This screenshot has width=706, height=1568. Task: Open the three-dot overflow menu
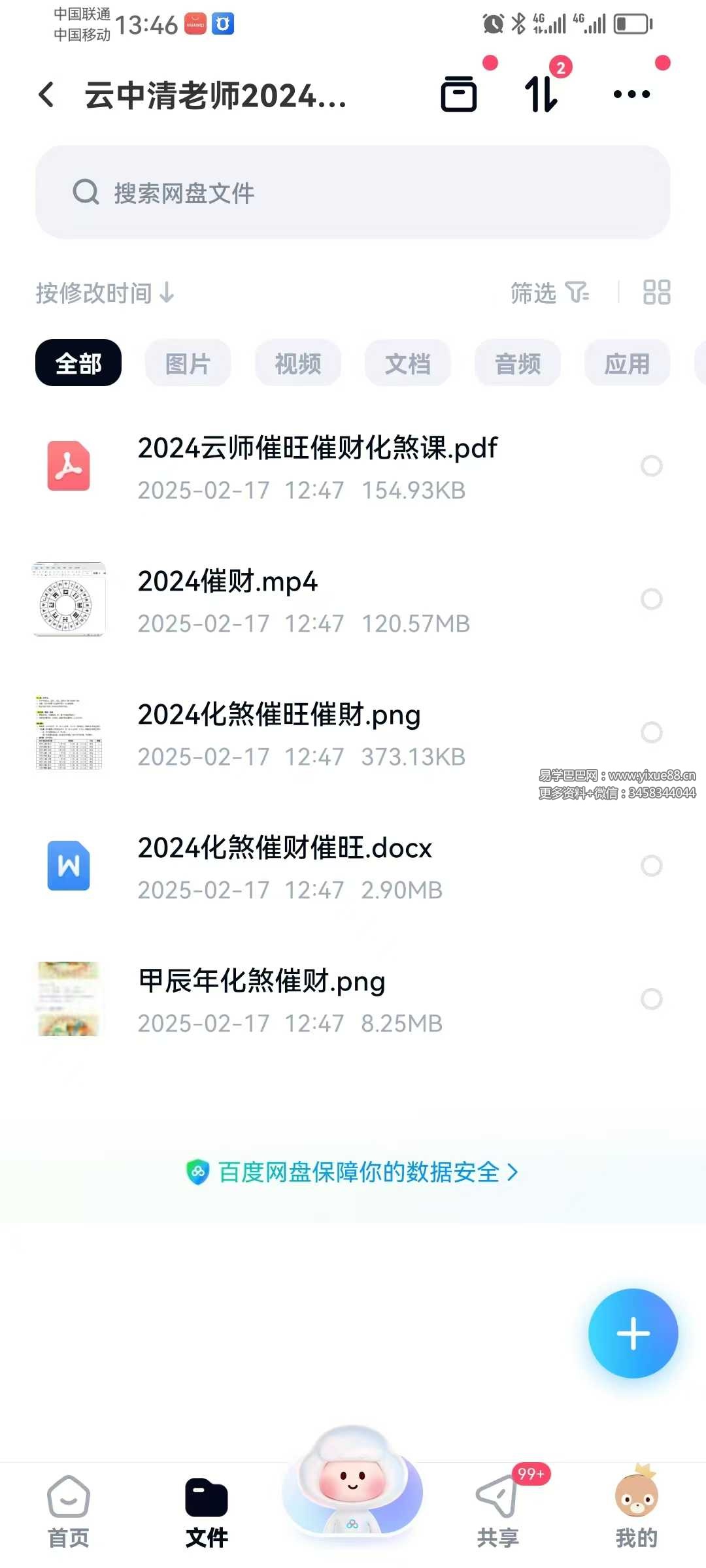(631, 94)
